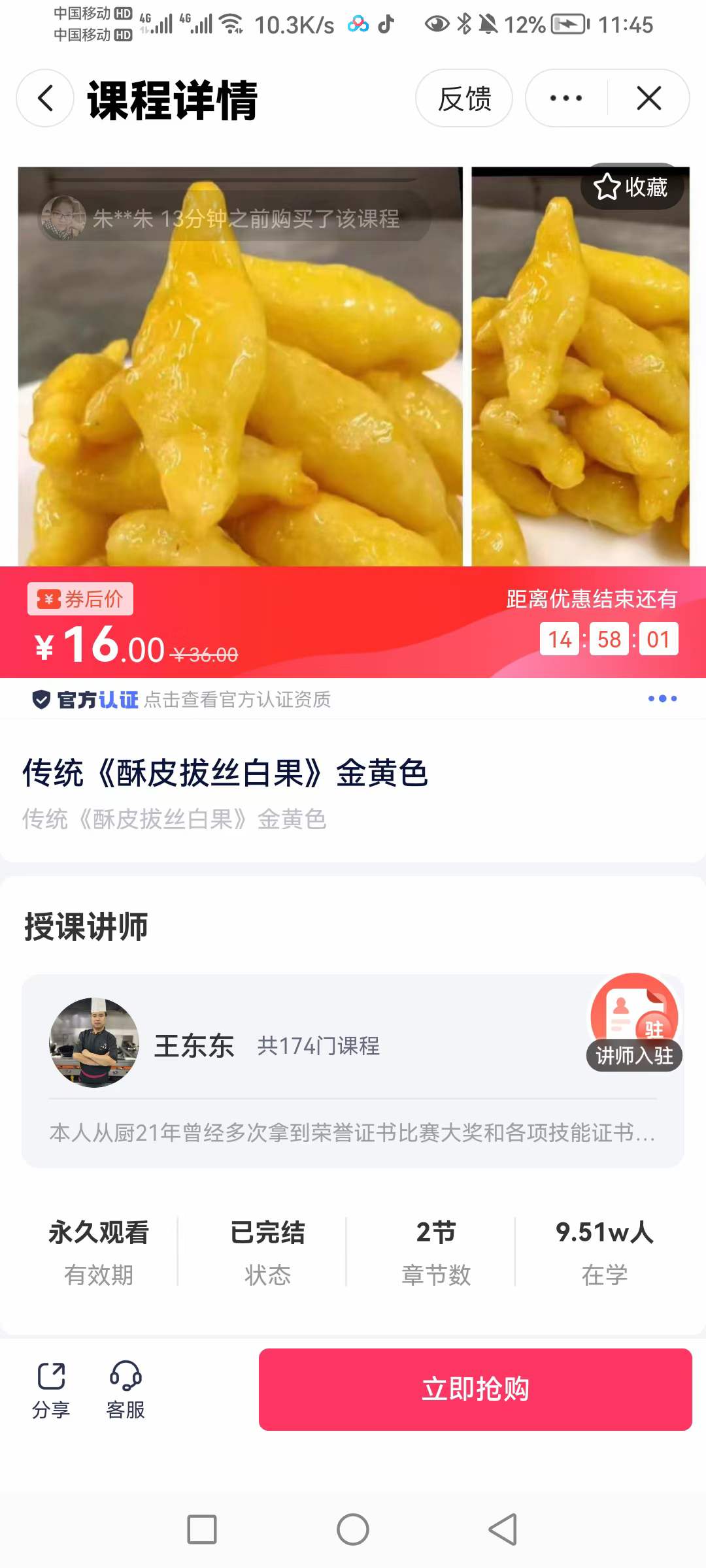
Task: Open the ellipsis menu beside 官方认证 row
Action: (662, 698)
